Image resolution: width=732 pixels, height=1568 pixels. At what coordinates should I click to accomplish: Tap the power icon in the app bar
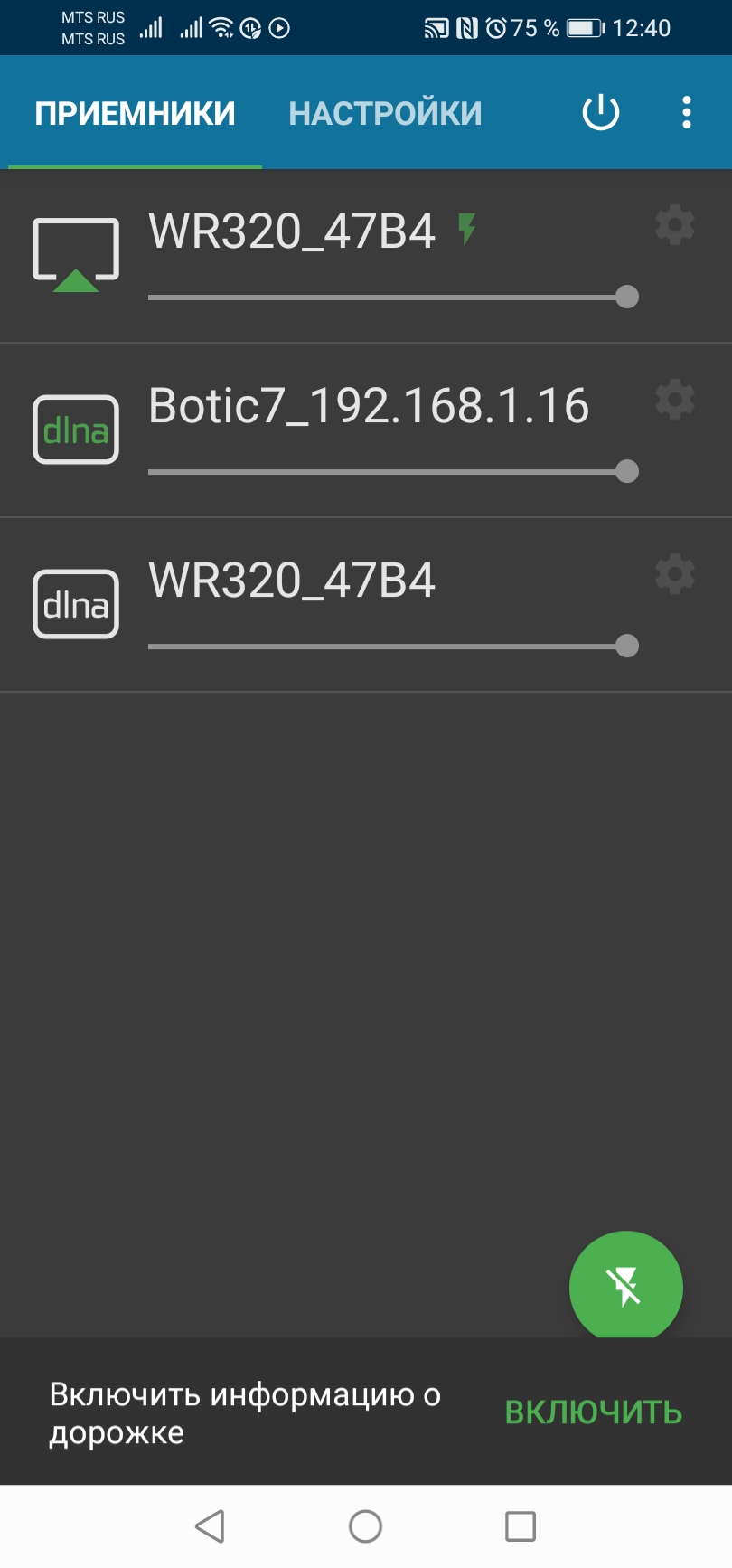601,113
